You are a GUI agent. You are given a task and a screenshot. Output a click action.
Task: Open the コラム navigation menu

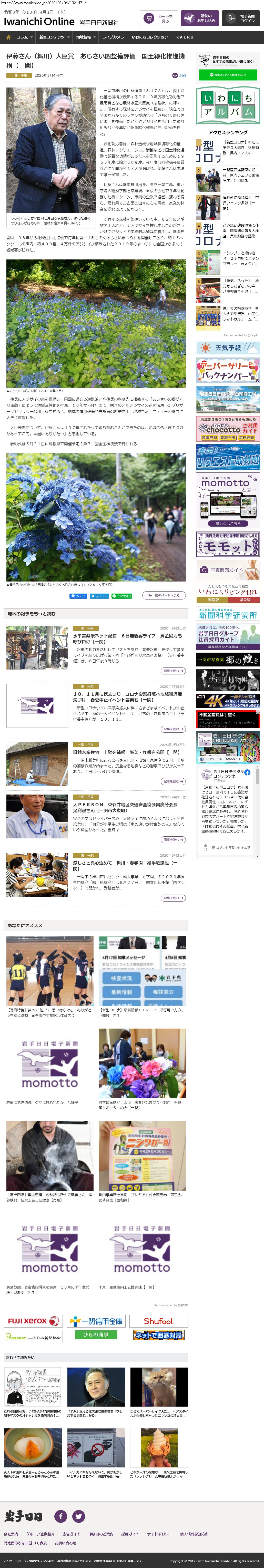click(23, 37)
